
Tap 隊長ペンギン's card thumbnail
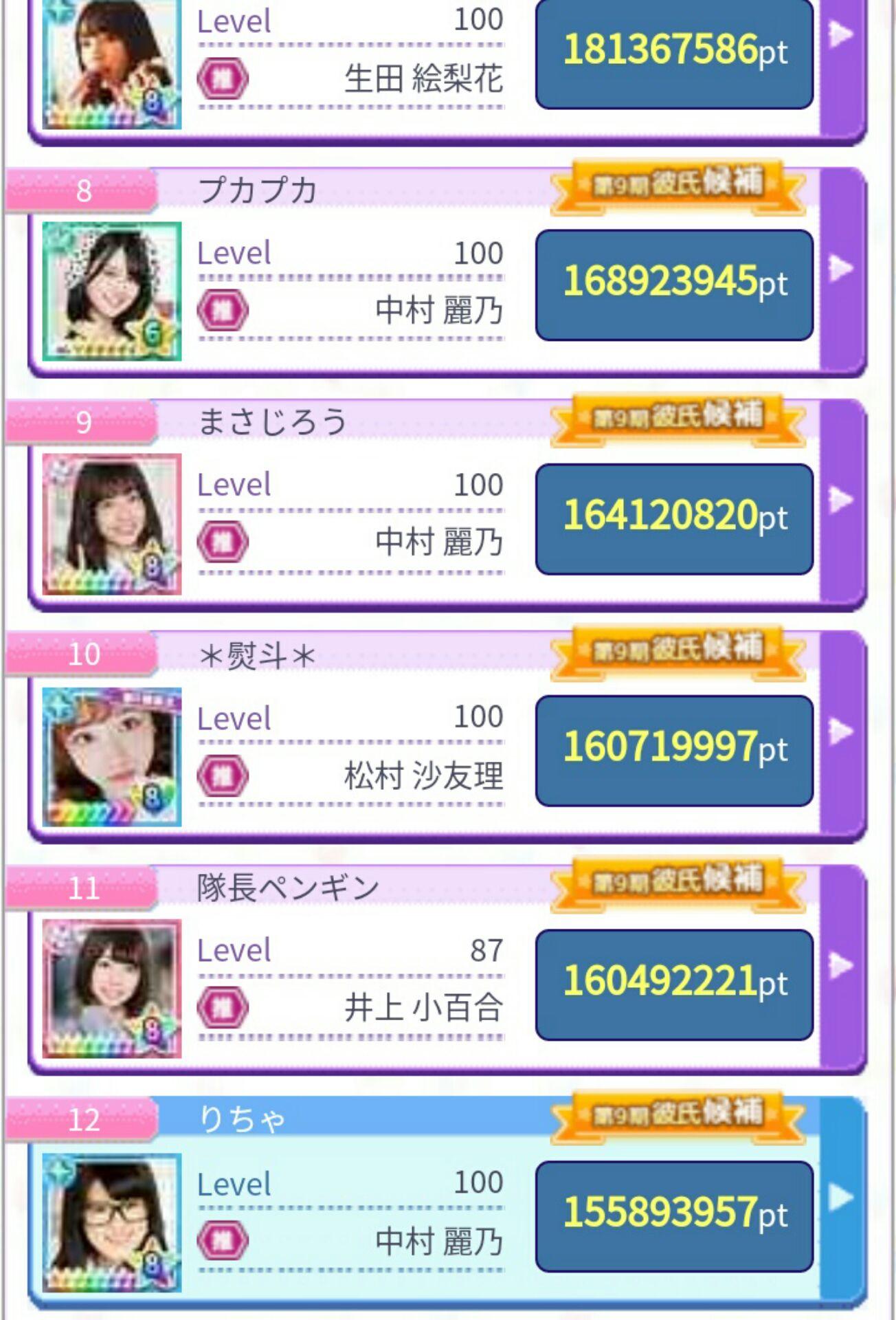[112, 989]
